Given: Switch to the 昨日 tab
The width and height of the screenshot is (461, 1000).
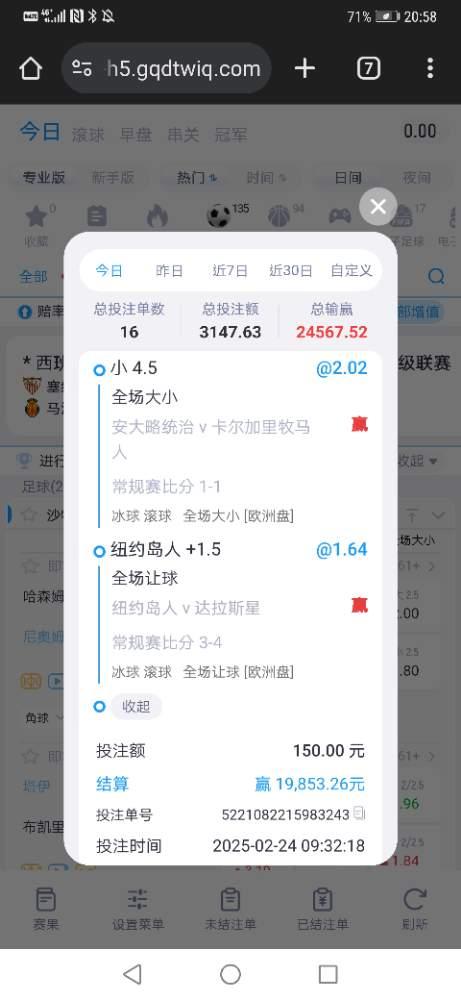Looking at the screenshot, I should [169, 270].
